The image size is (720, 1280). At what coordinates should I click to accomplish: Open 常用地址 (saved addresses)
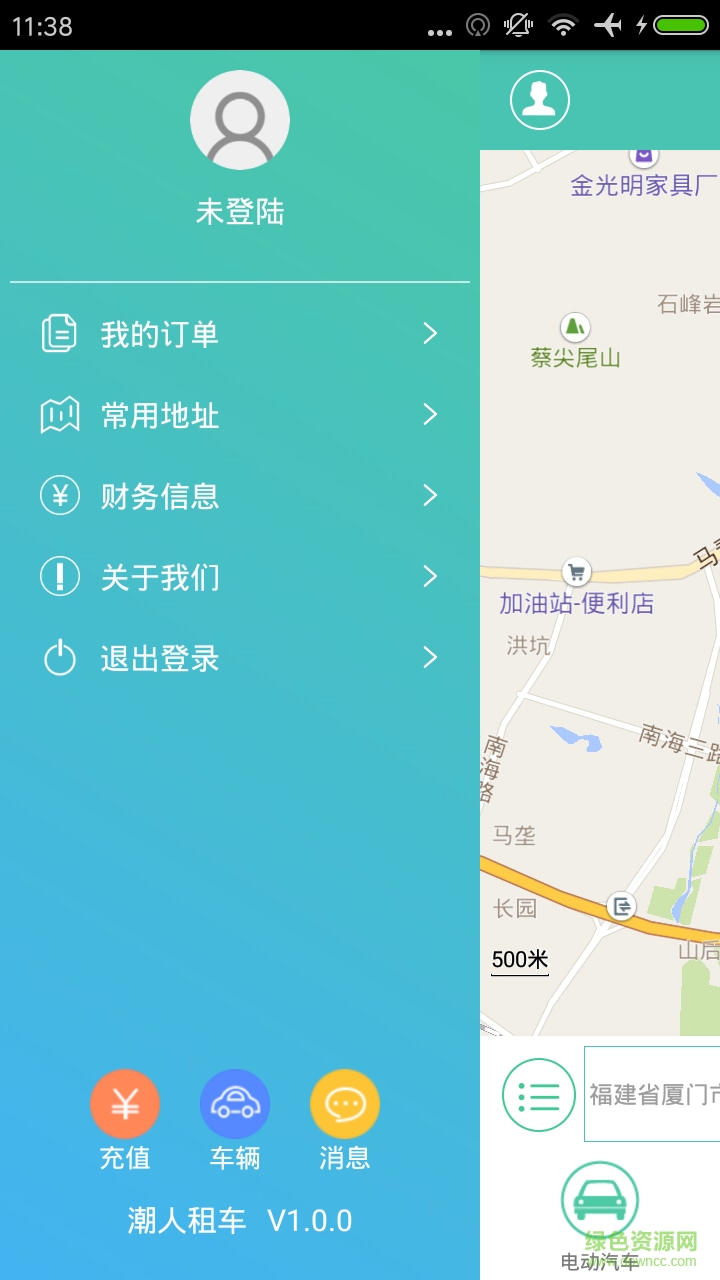coord(240,415)
